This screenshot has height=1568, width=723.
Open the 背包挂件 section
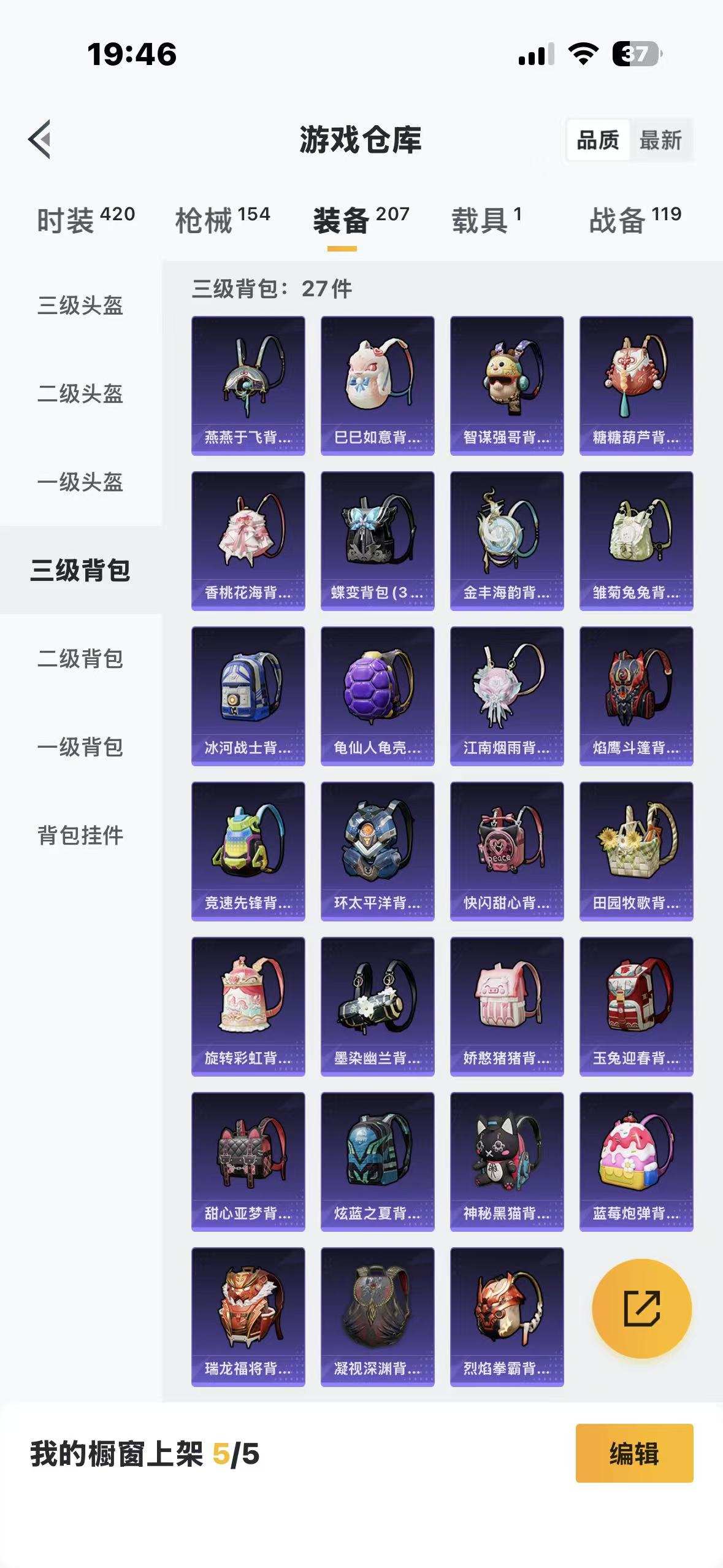80,834
